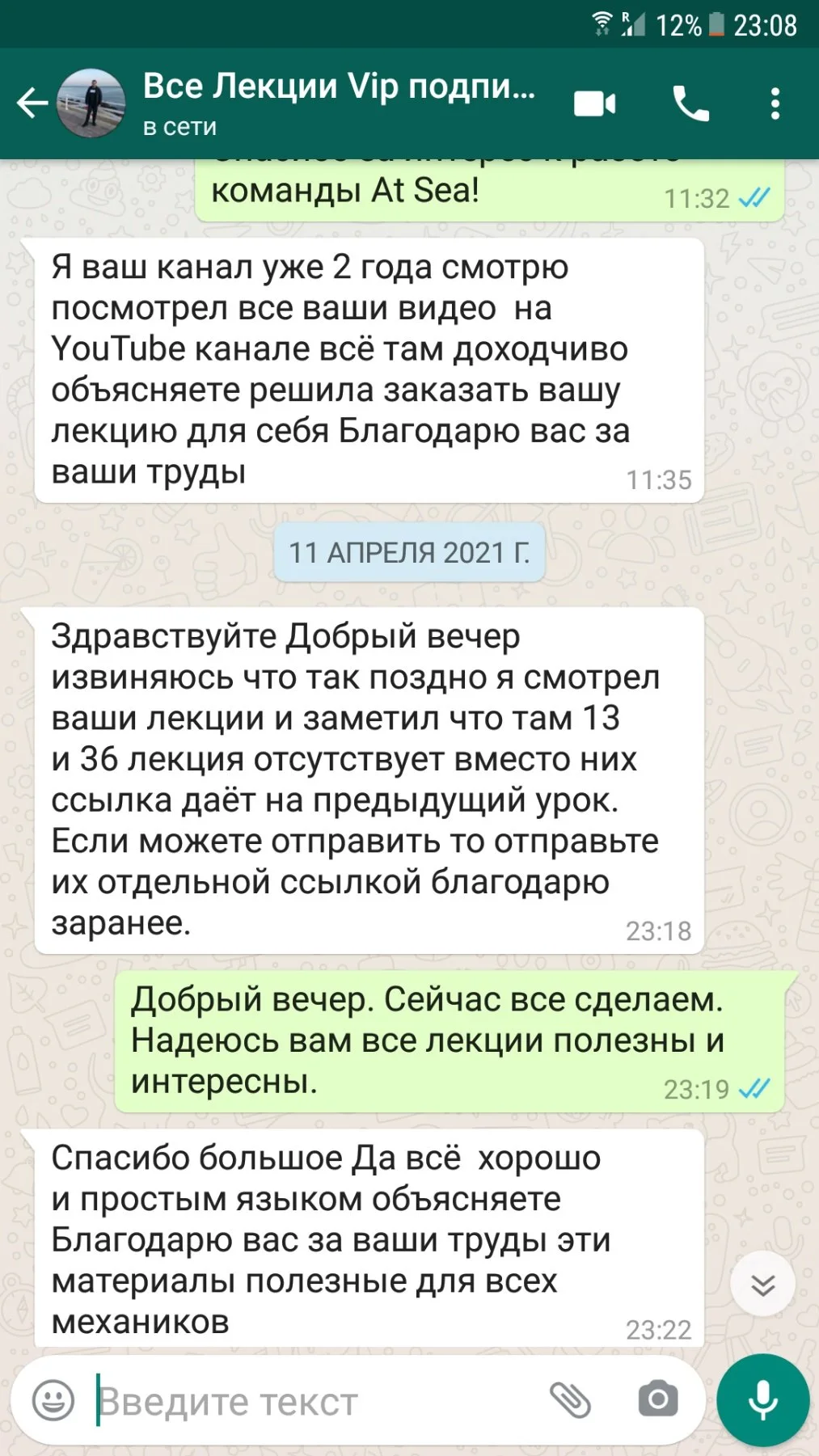Open the camera to send a photo
Image resolution: width=819 pixels, height=1456 pixels.
point(658,1399)
